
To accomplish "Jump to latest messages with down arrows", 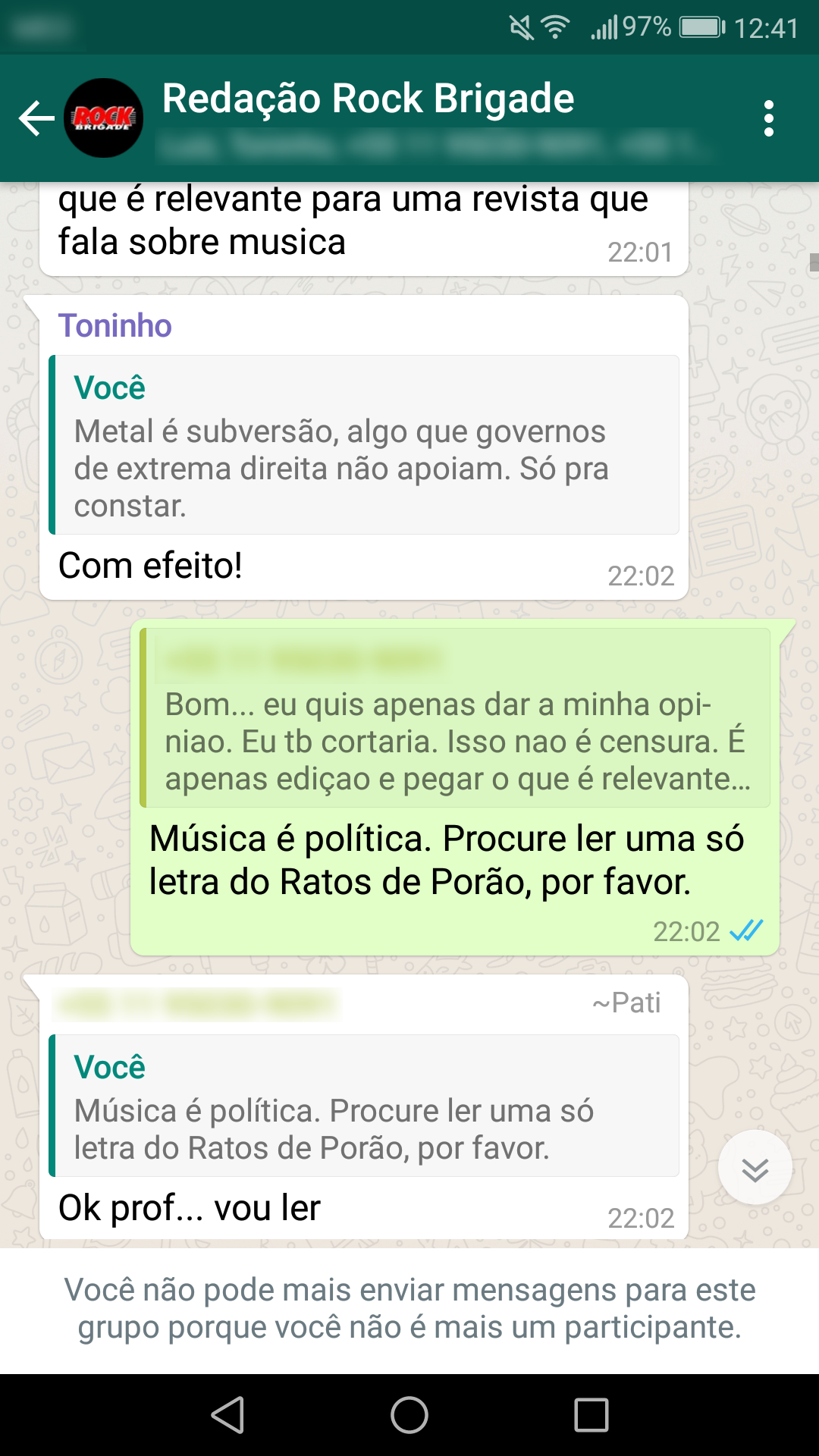I will click(755, 1169).
